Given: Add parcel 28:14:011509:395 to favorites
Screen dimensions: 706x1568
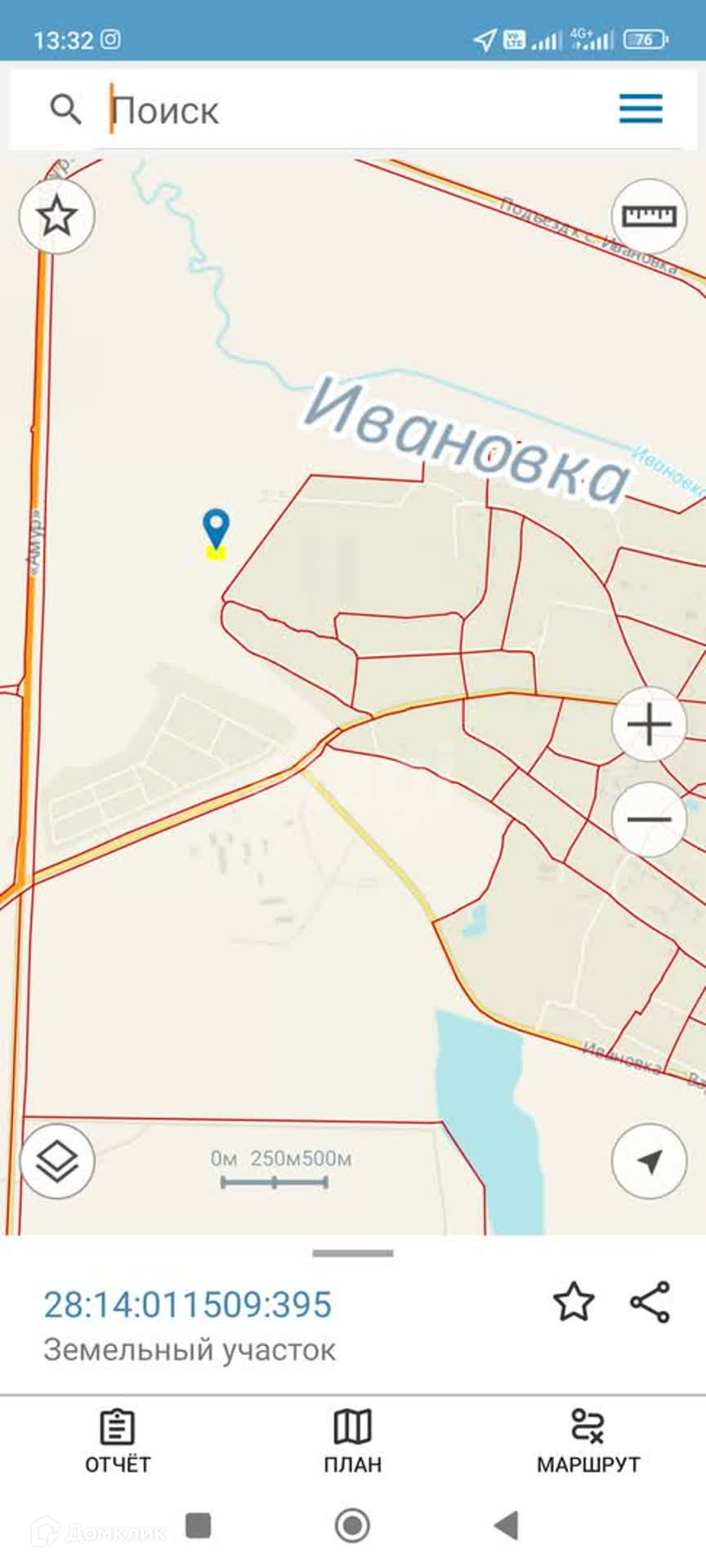Looking at the screenshot, I should [574, 1303].
